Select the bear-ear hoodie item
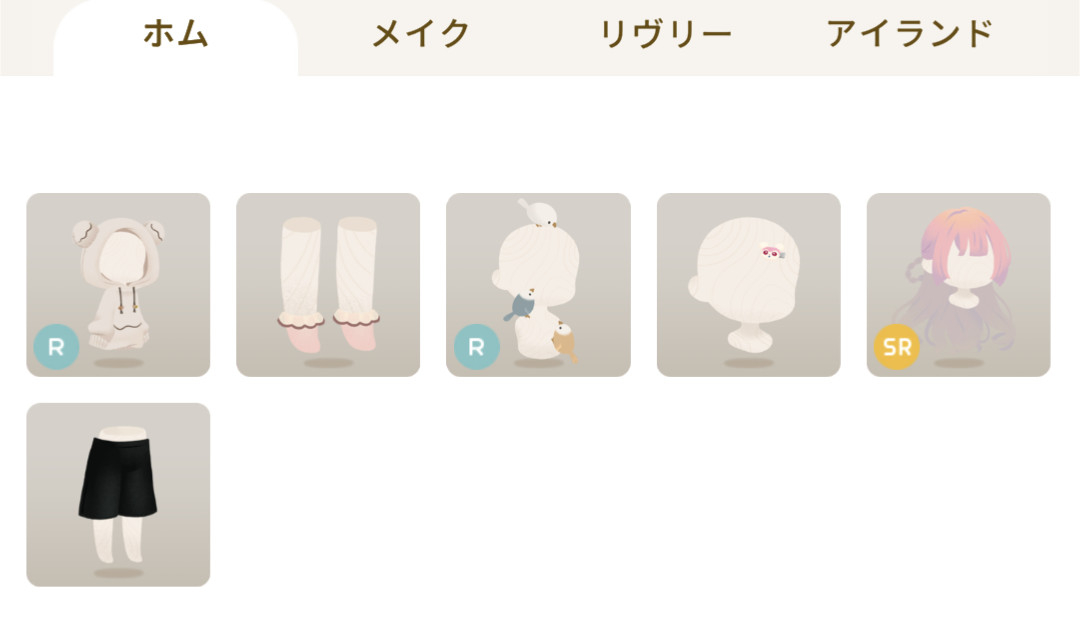 point(118,285)
